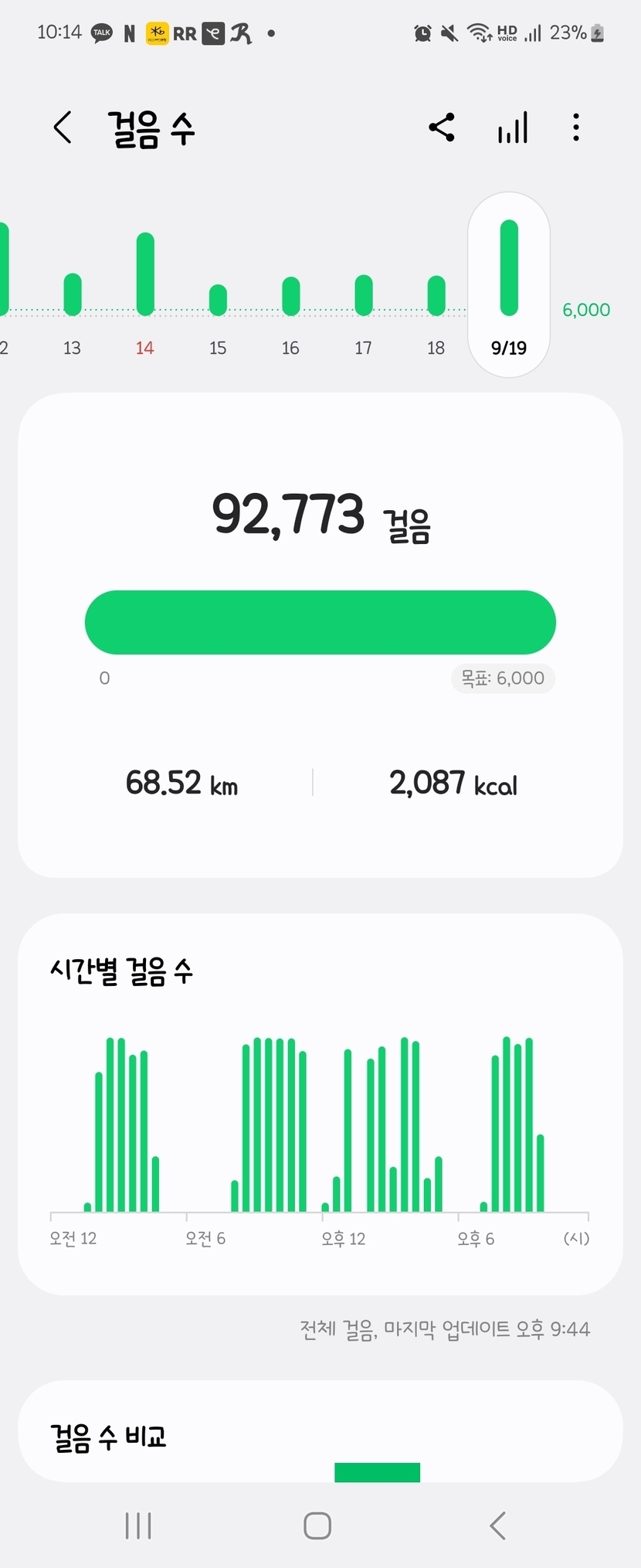The image size is (641, 1568).
Task: Open the step trends chart icon
Action: coord(513,128)
